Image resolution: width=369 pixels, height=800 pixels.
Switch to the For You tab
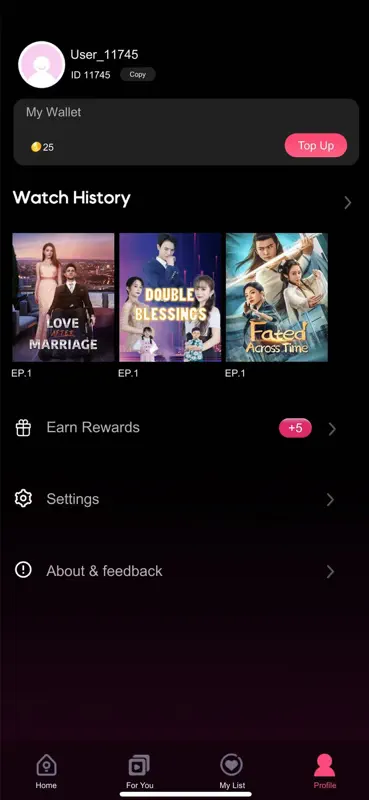pos(139,771)
